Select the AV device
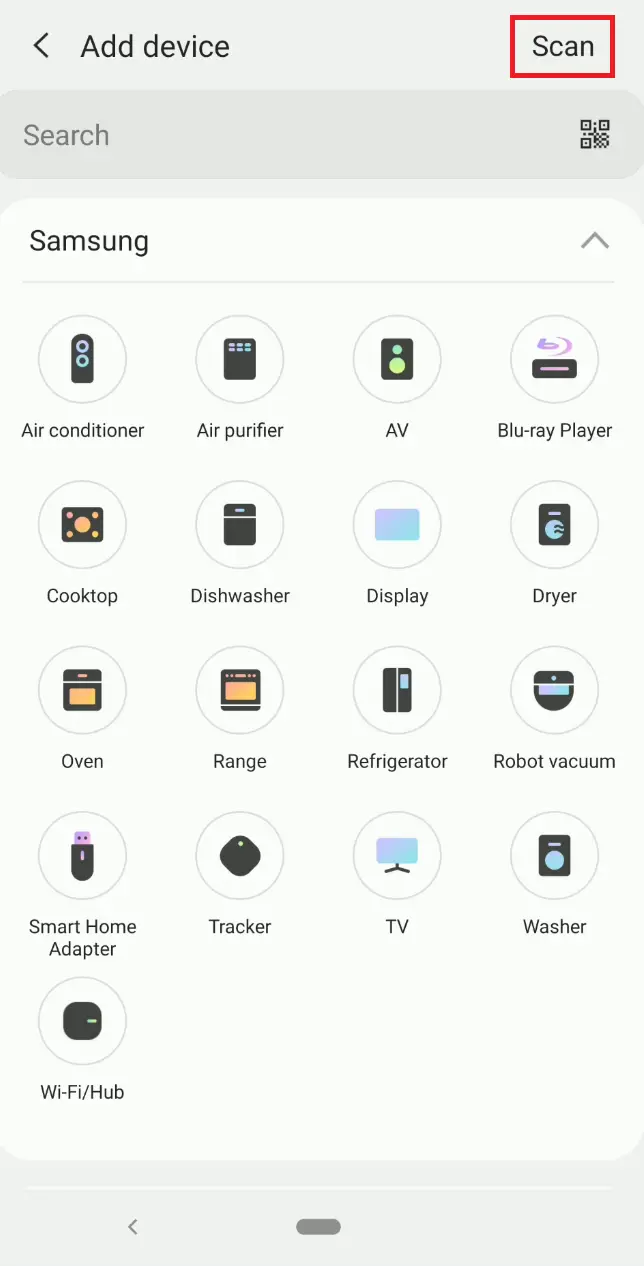 coord(397,360)
